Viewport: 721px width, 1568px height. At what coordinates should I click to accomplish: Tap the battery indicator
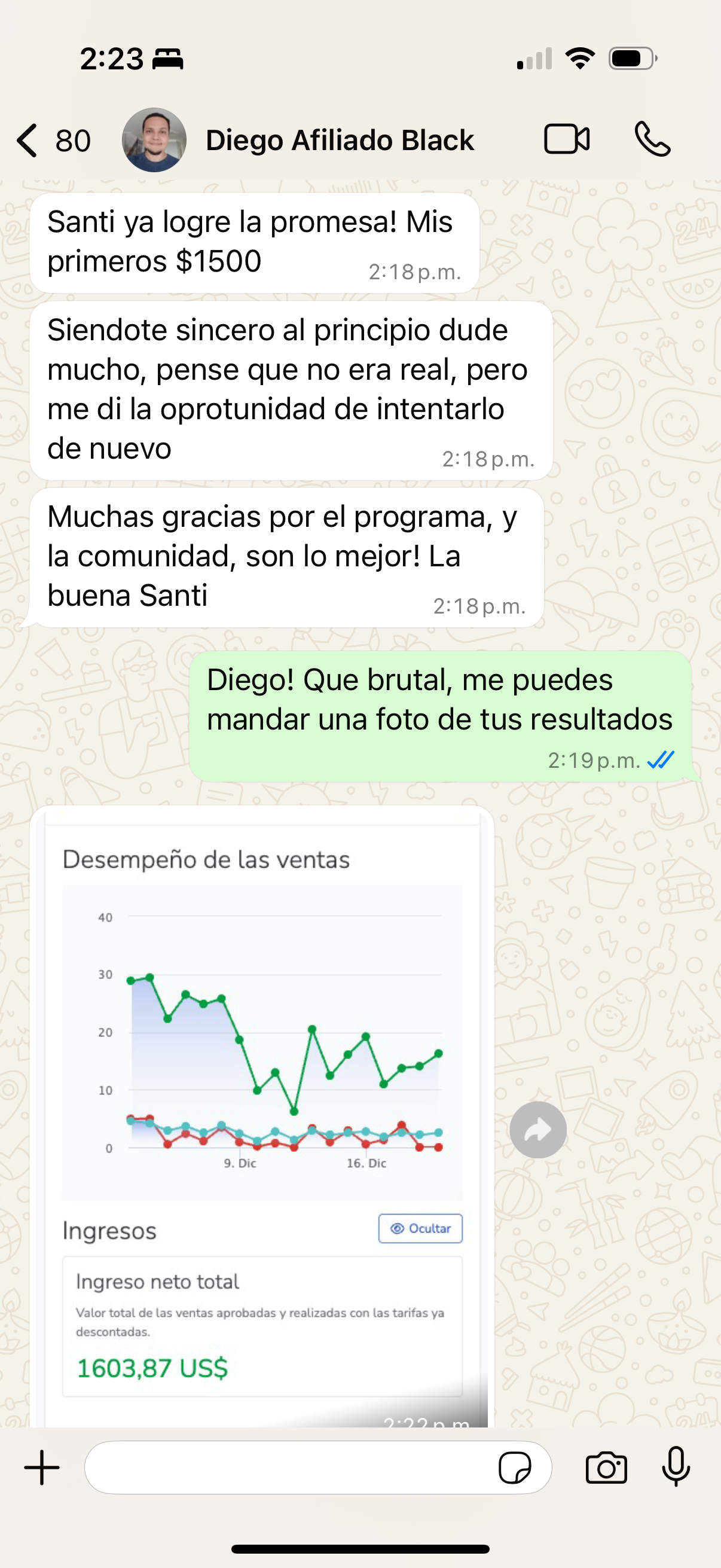(x=630, y=57)
